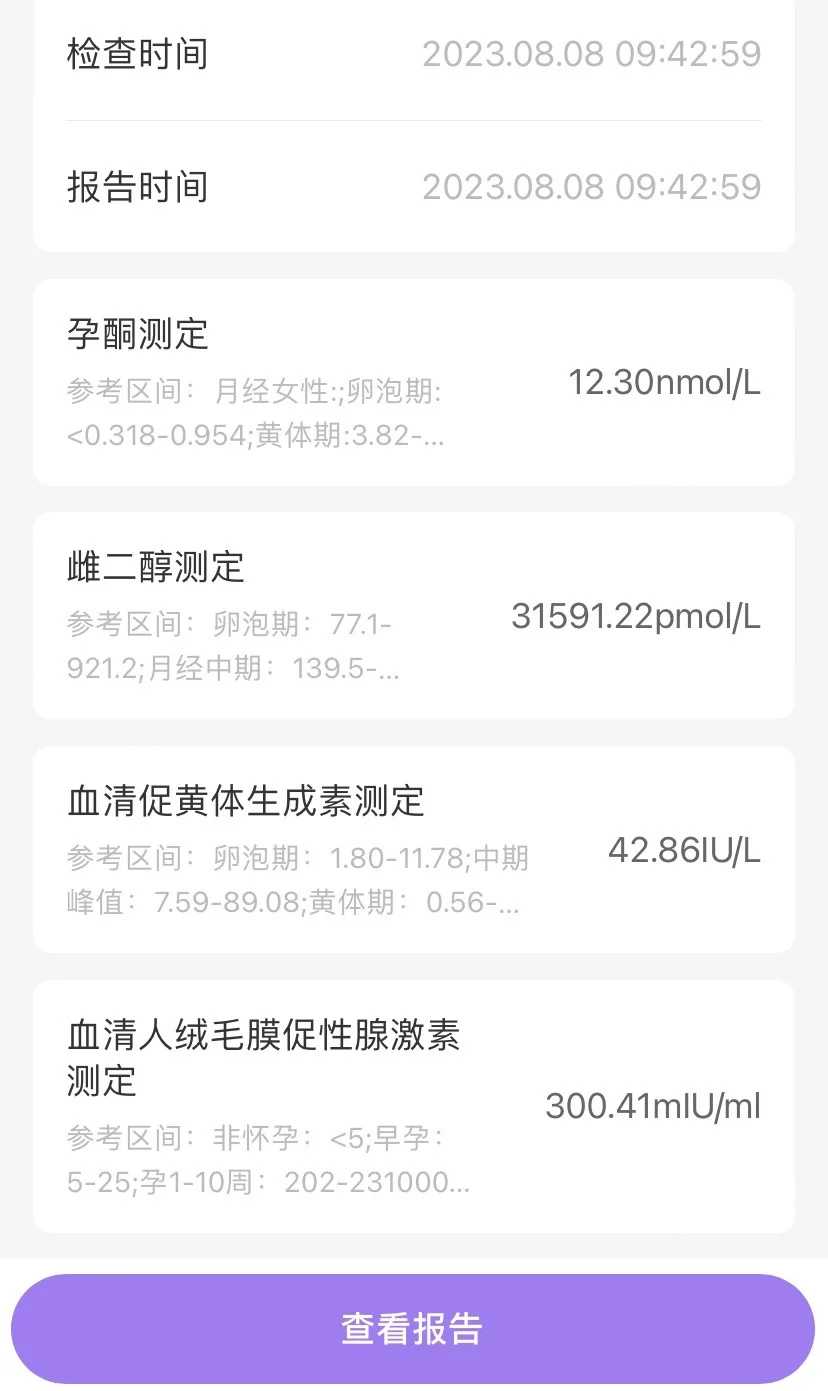Select the 雌二醇测定 test card
Image resolution: width=828 pixels, height=1391 pixels.
point(413,616)
